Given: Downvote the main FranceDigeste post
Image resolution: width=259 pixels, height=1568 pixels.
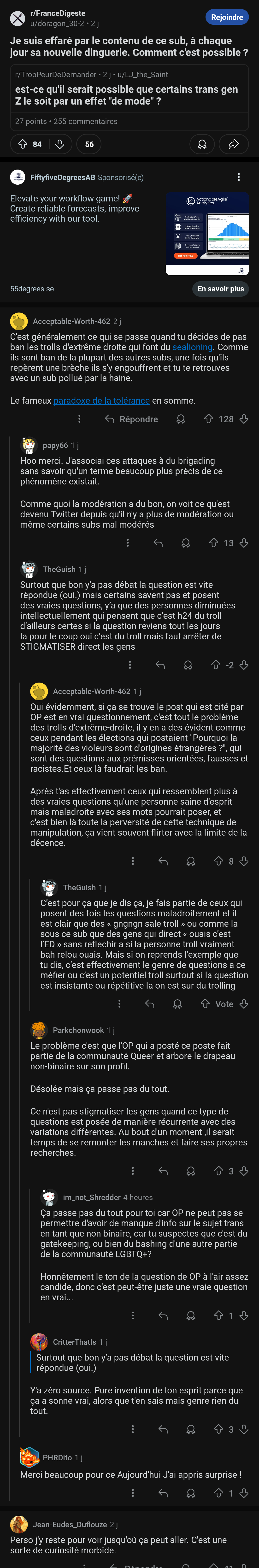Looking at the screenshot, I should (59, 144).
